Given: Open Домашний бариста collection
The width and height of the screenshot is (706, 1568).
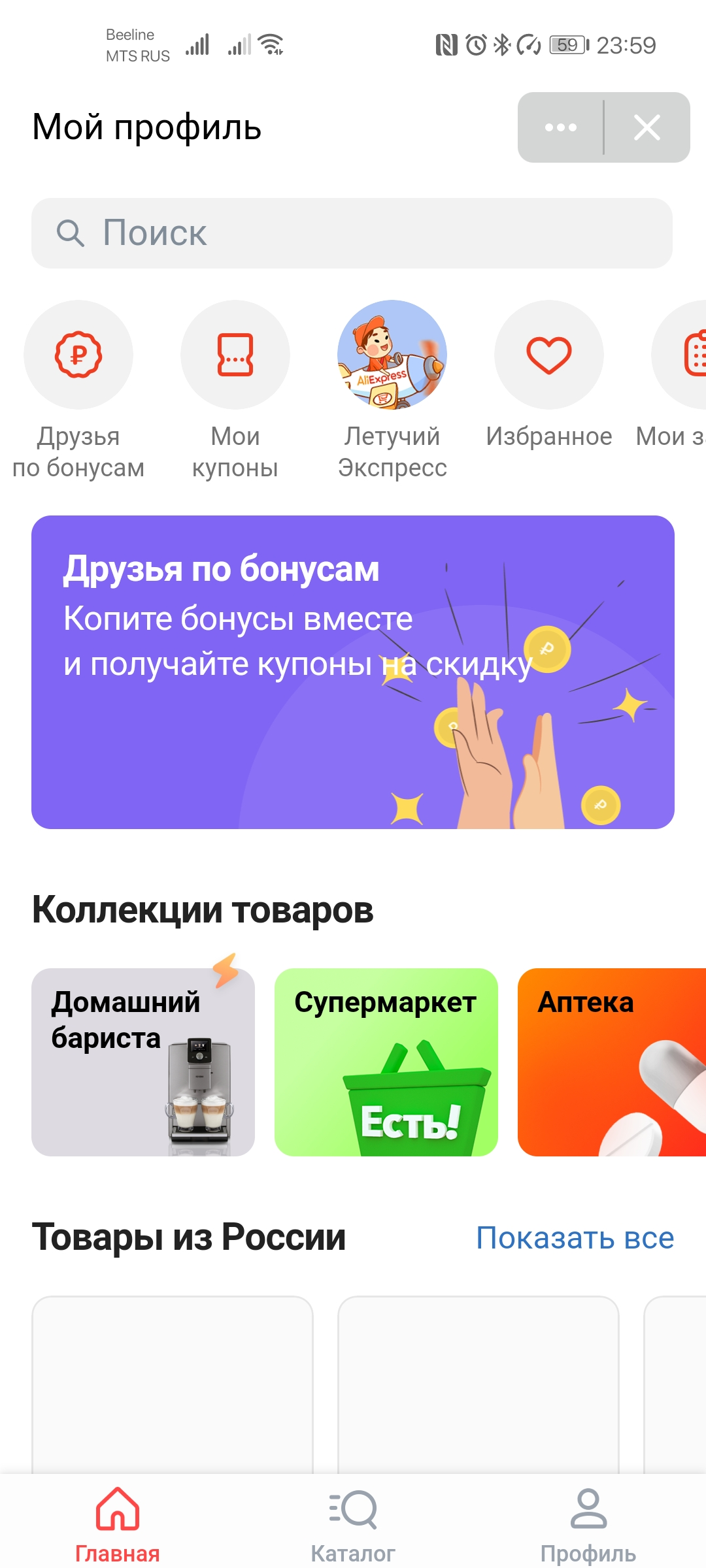Looking at the screenshot, I should click(x=143, y=1062).
